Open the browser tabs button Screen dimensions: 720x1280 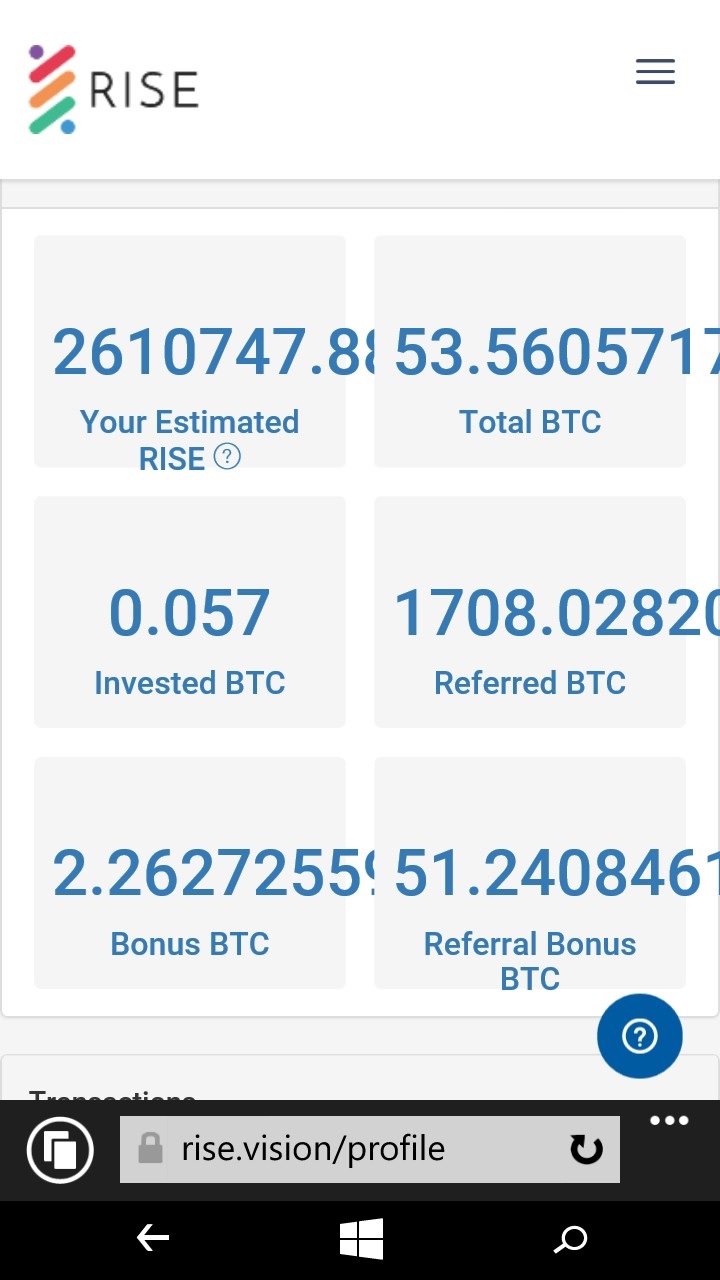[60, 1150]
